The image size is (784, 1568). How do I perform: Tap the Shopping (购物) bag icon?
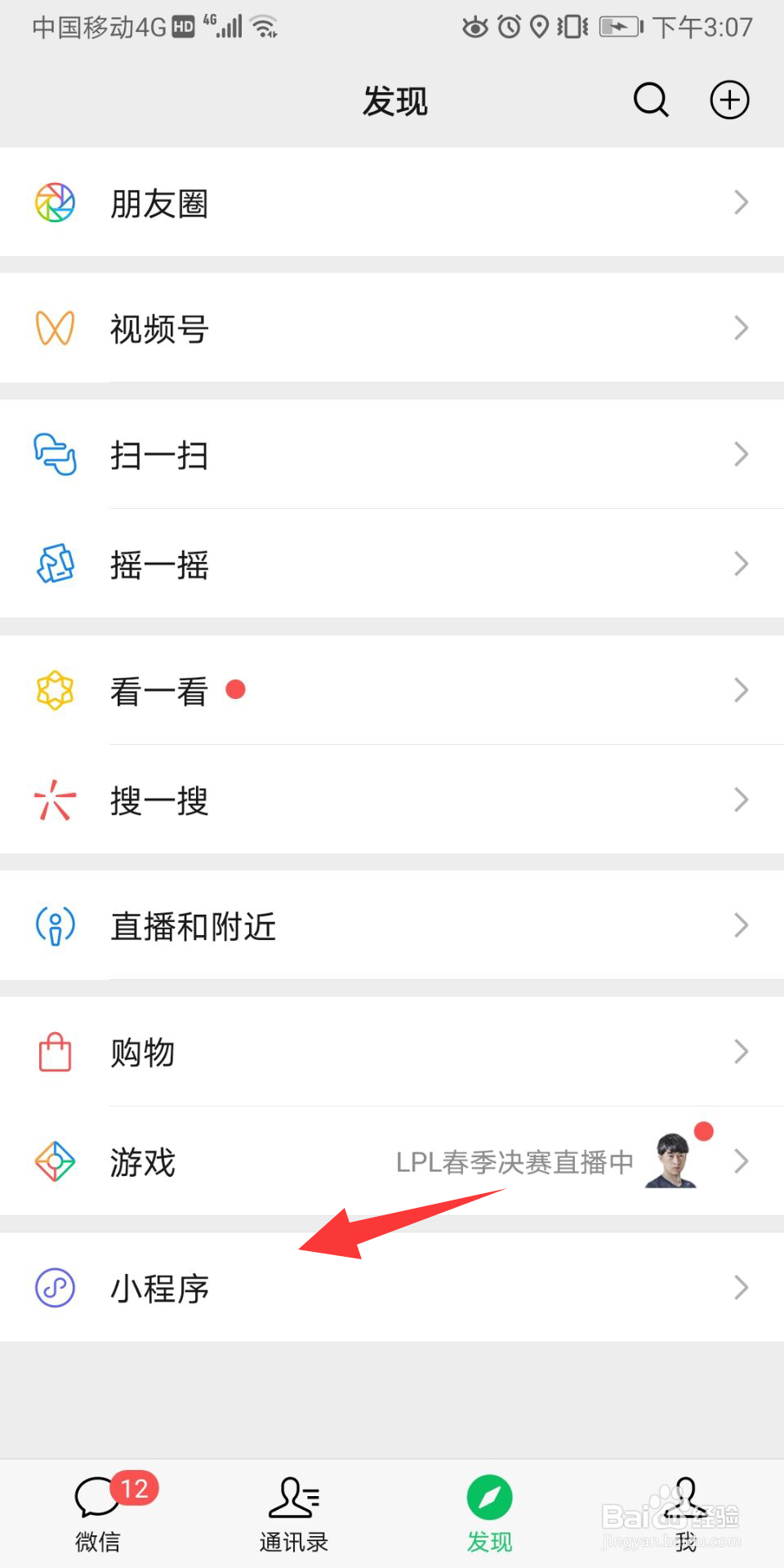[54, 1053]
